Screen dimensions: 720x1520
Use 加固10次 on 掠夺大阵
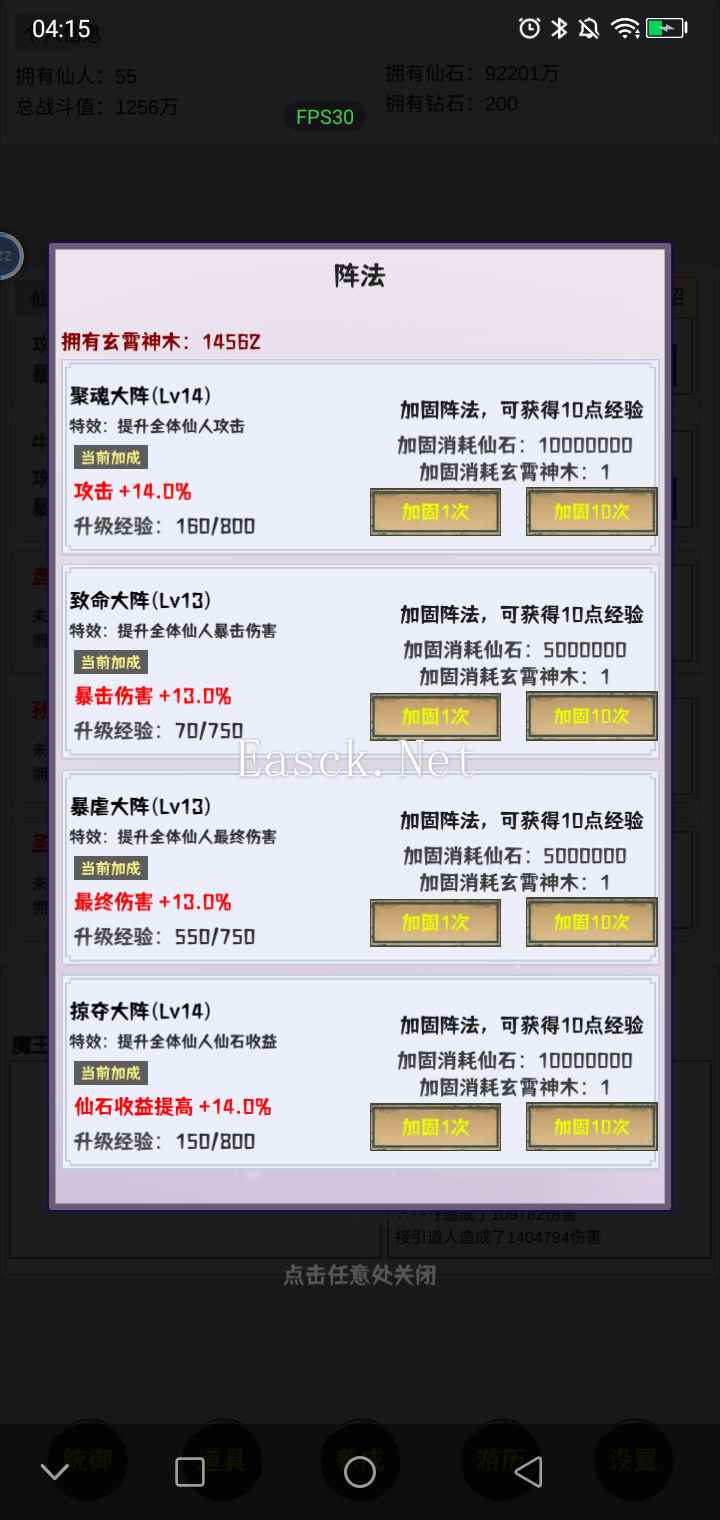(x=591, y=1127)
